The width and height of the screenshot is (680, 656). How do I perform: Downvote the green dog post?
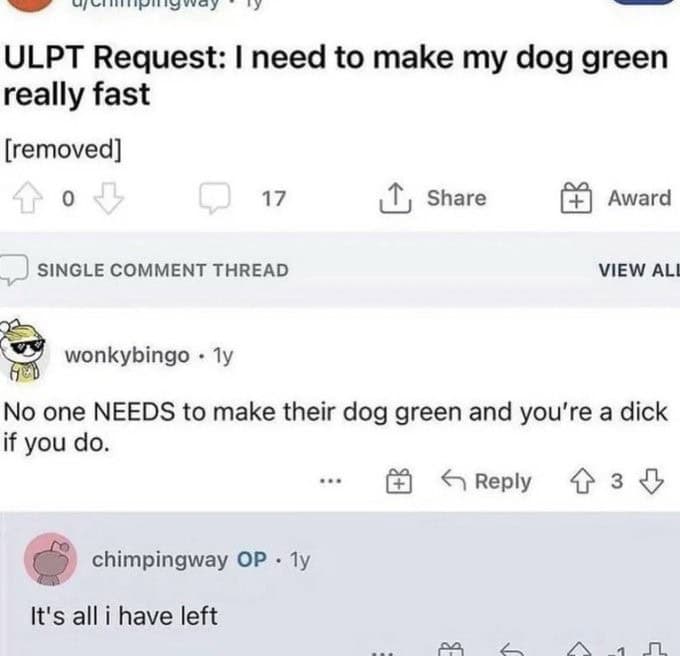click(105, 199)
